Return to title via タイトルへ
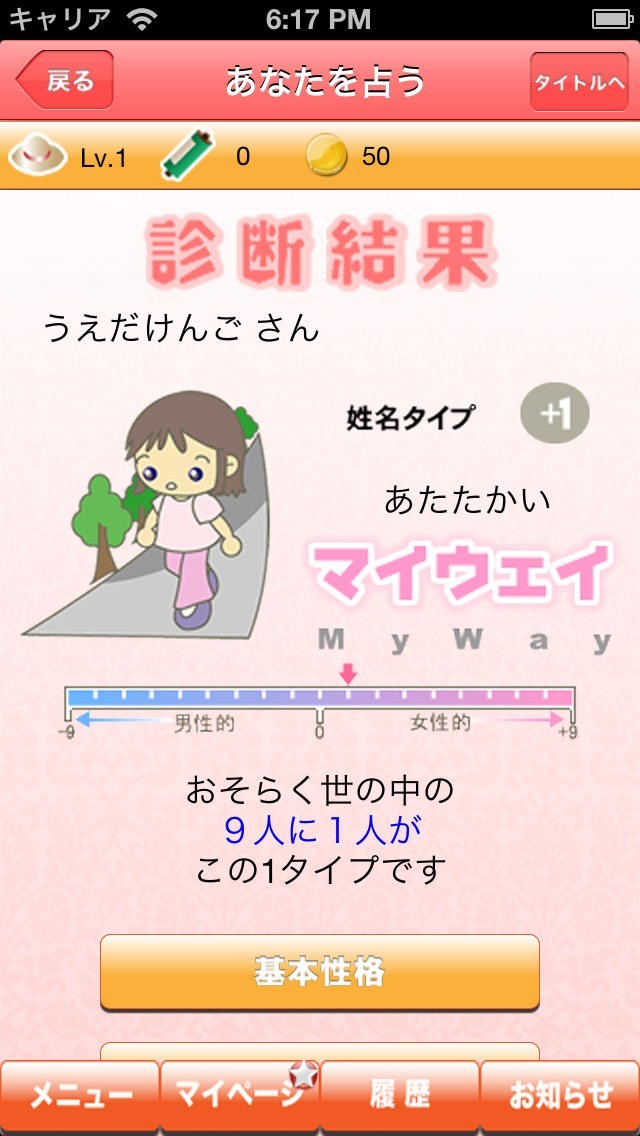 click(579, 82)
